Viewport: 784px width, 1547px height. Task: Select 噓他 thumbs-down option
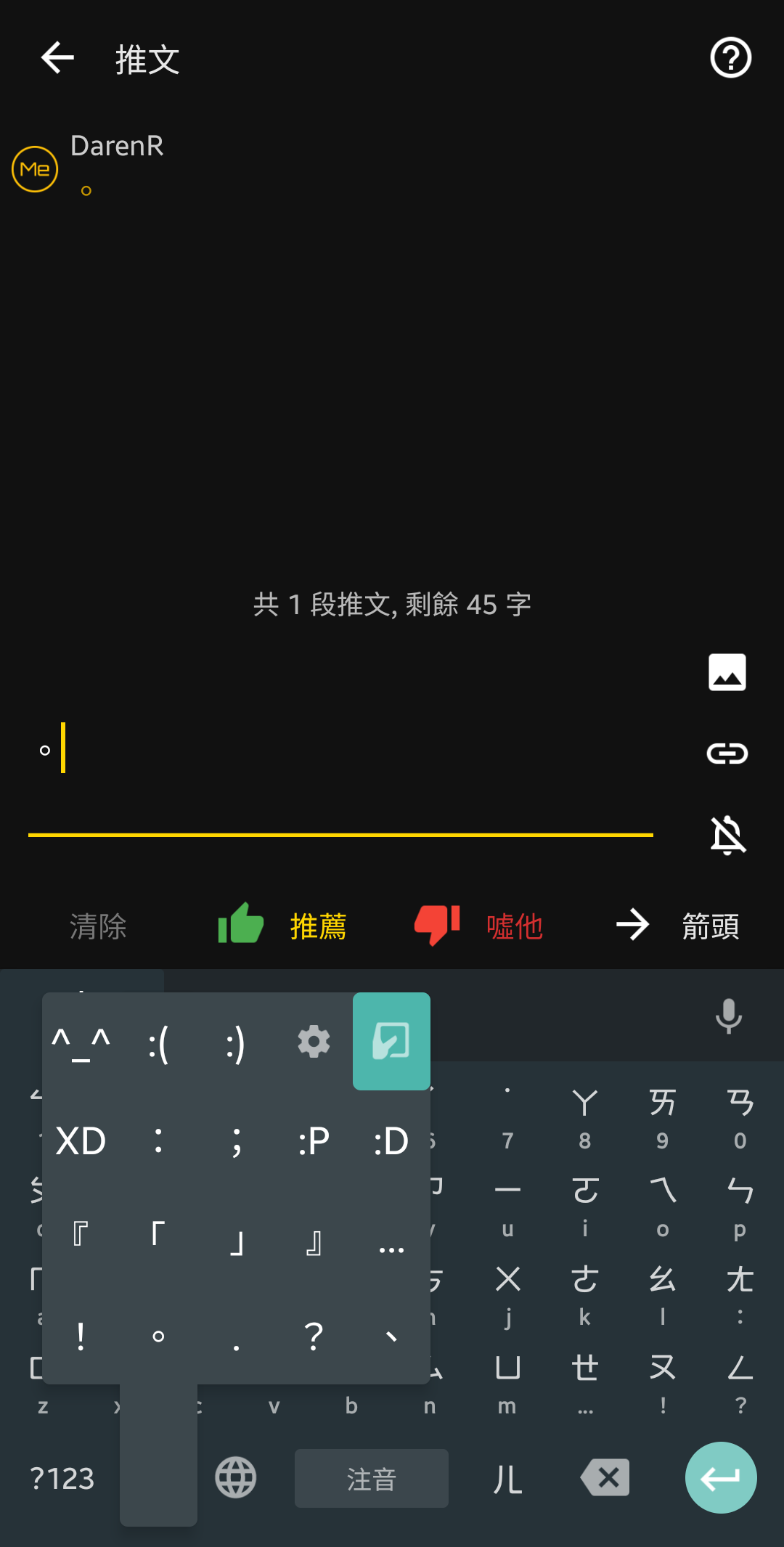point(479,926)
